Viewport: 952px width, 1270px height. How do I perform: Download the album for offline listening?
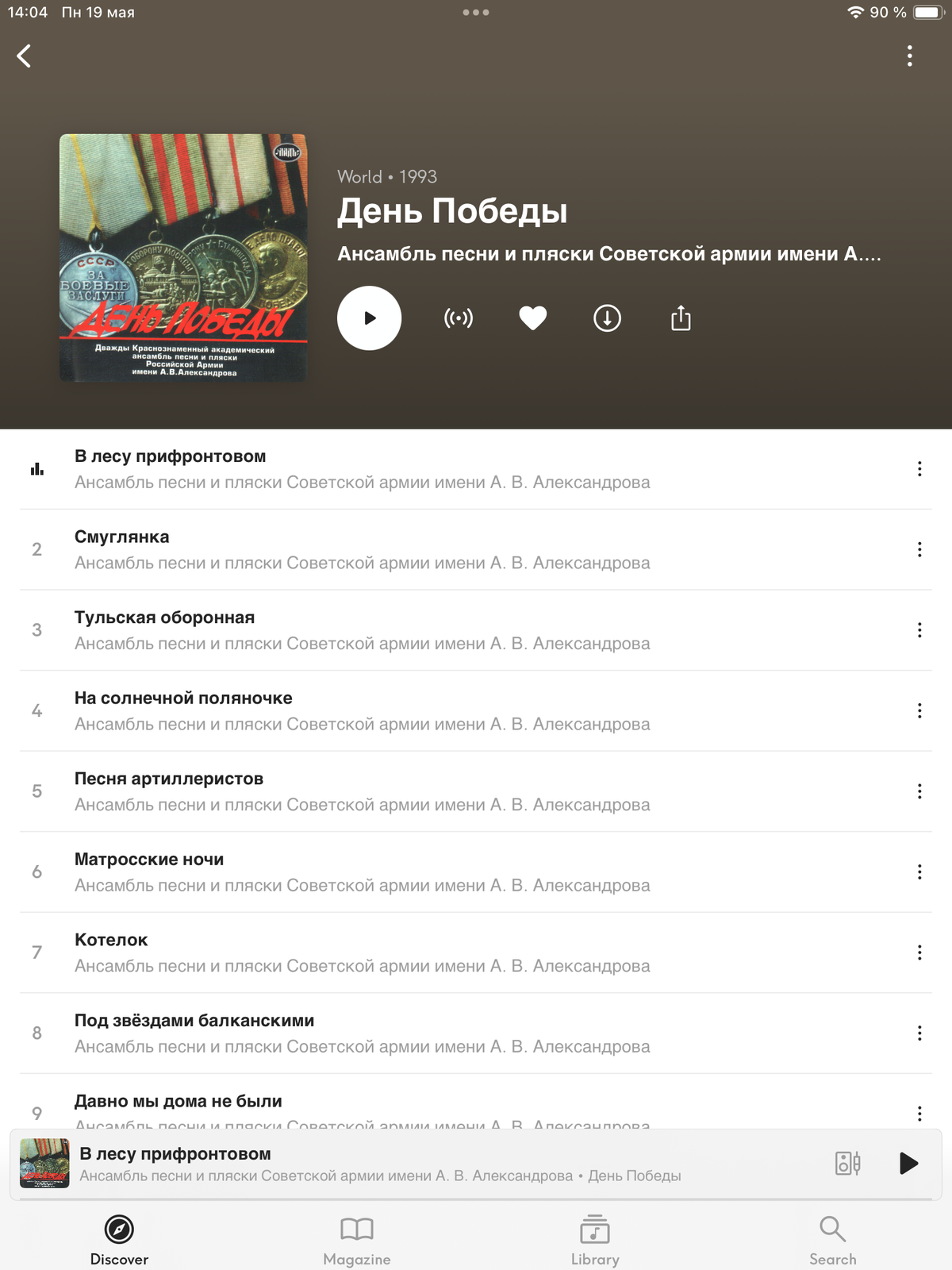(x=607, y=318)
